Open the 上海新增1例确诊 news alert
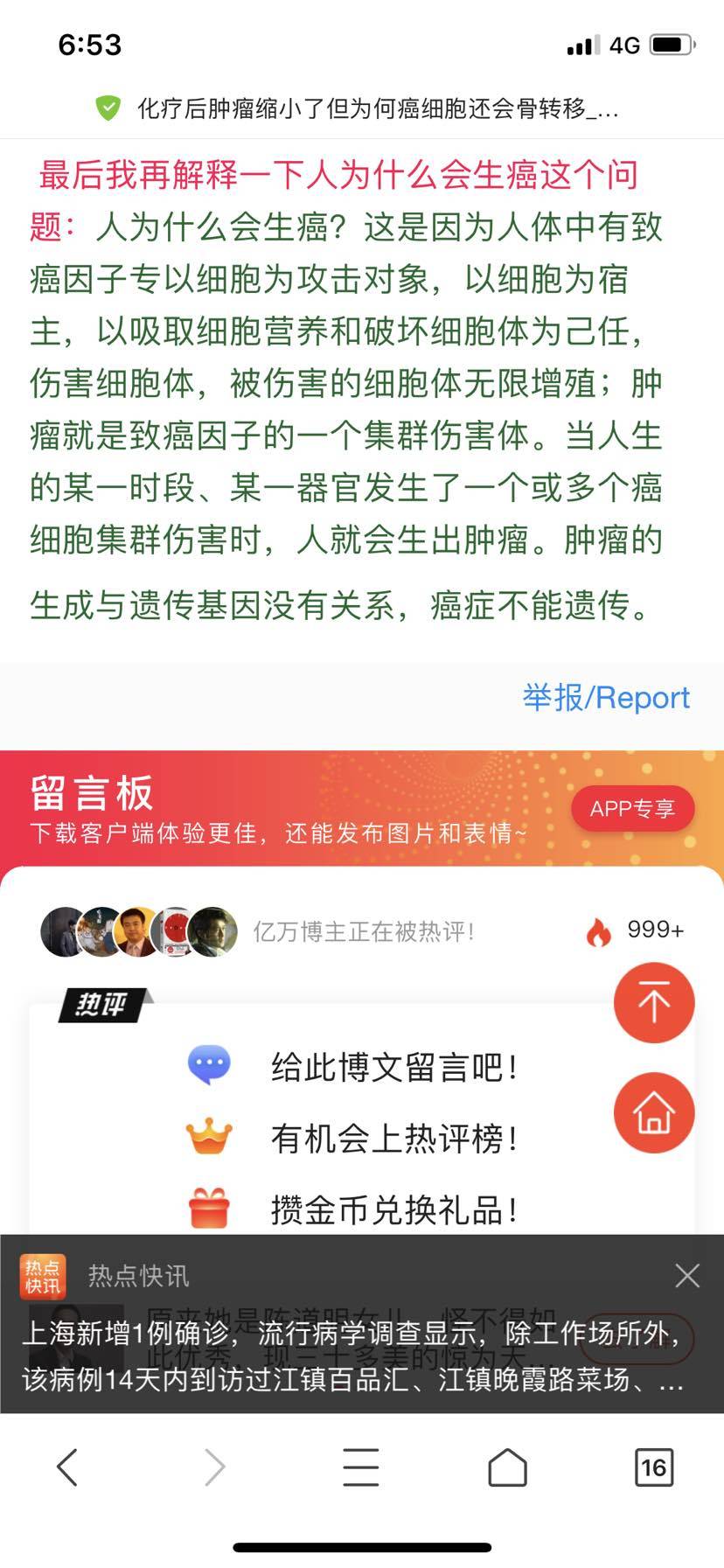This screenshot has width=724, height=1568. [x=350, y=1355]
